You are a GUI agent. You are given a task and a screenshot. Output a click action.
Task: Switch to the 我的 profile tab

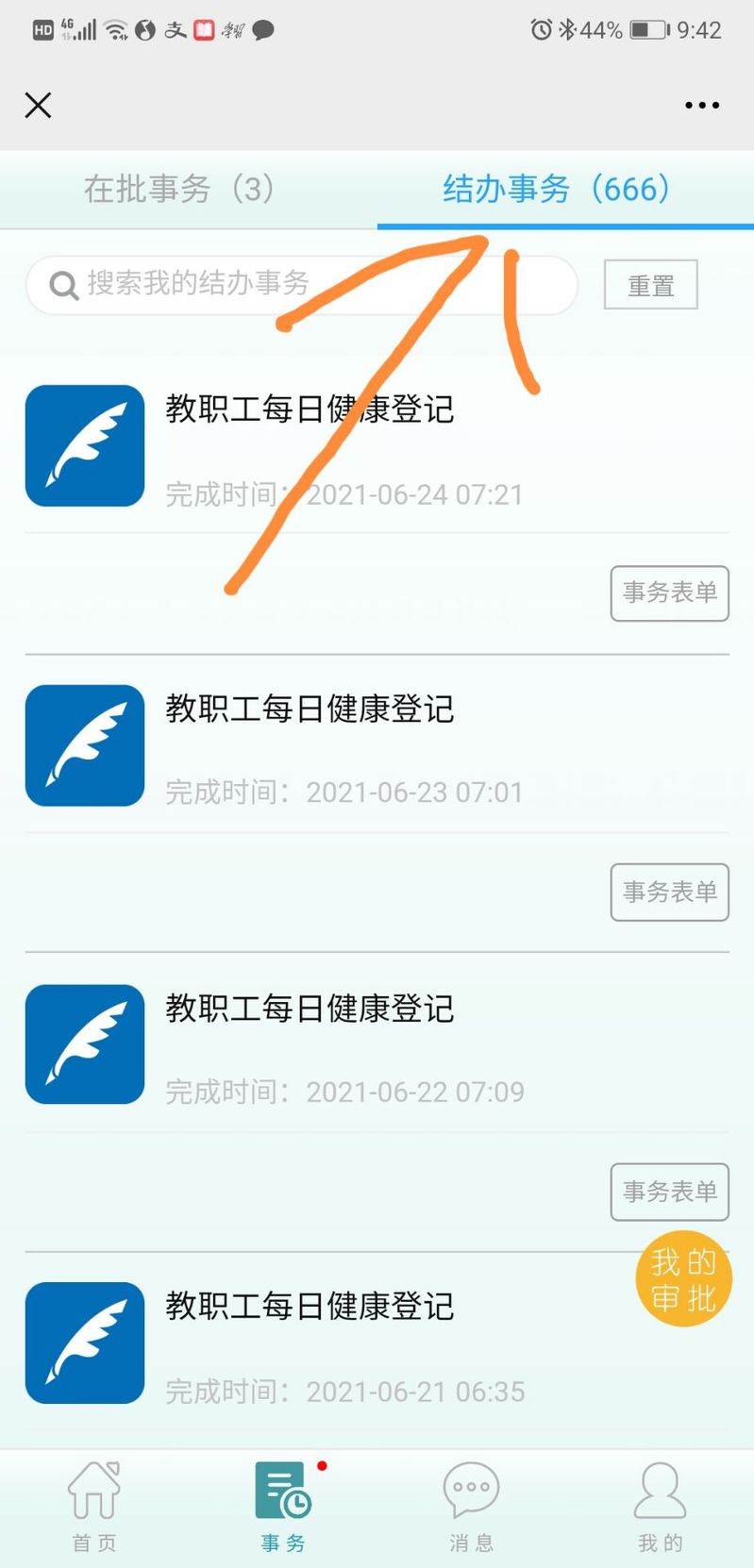(660, 1507)
